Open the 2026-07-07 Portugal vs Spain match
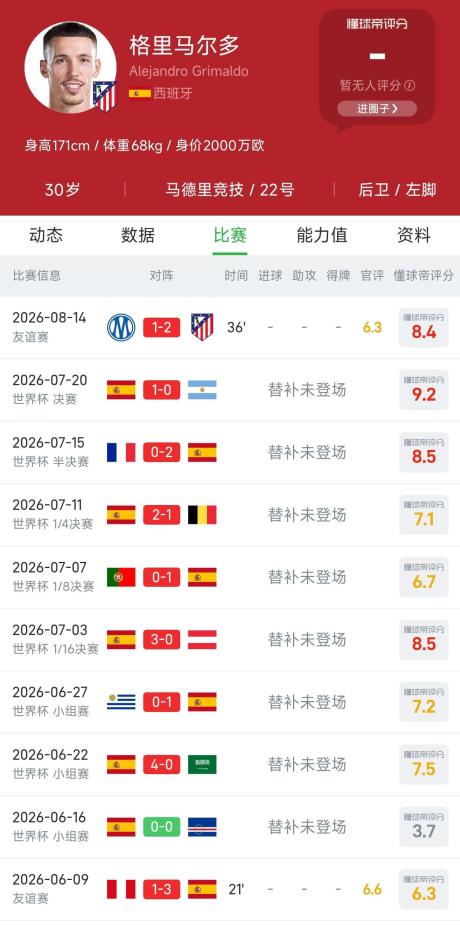The width and height of the screenshot is (460, 926). (x=230, y=578)
